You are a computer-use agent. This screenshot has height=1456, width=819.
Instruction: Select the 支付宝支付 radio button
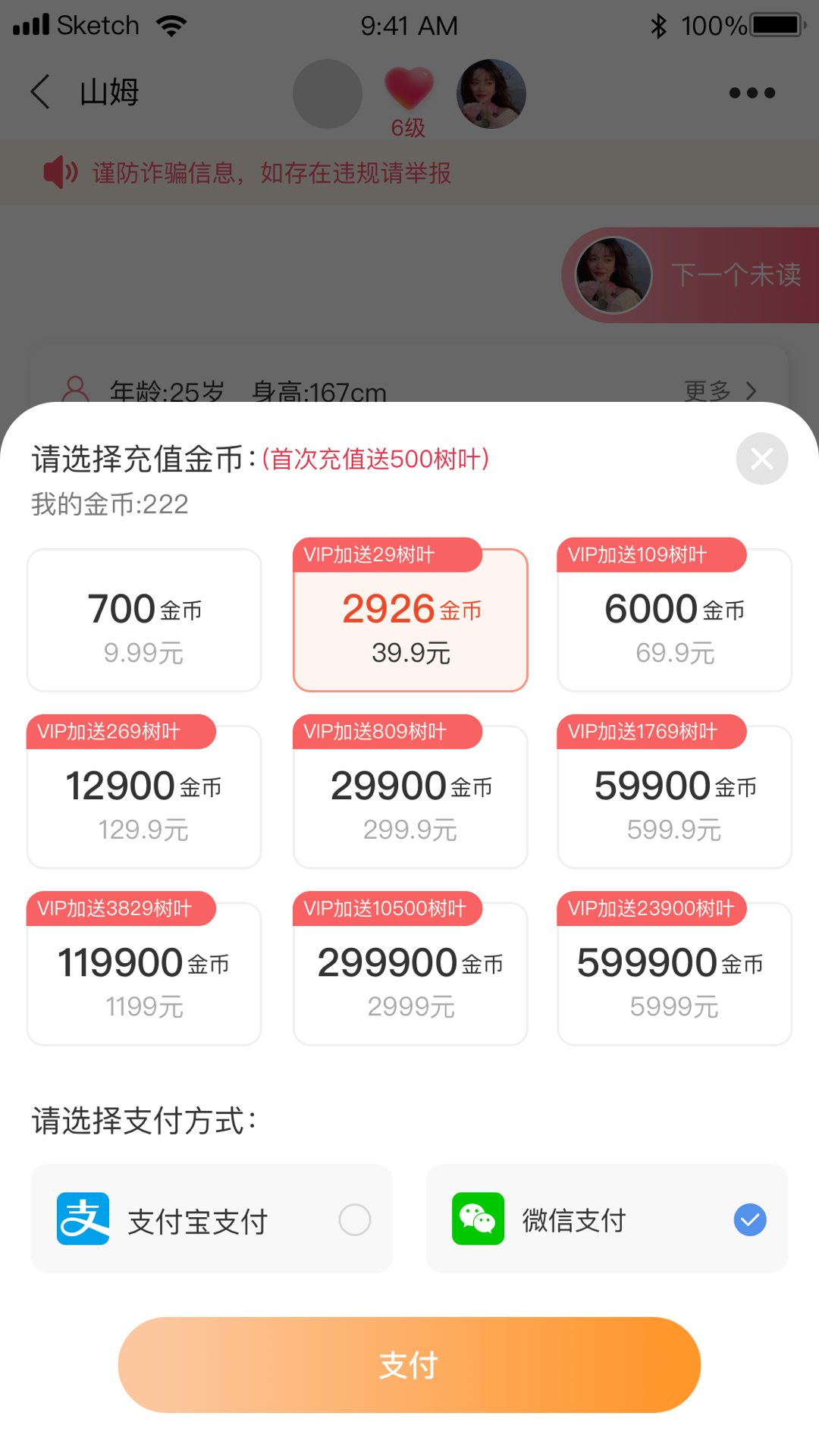pyautogui.click(x=353, y=1219)
